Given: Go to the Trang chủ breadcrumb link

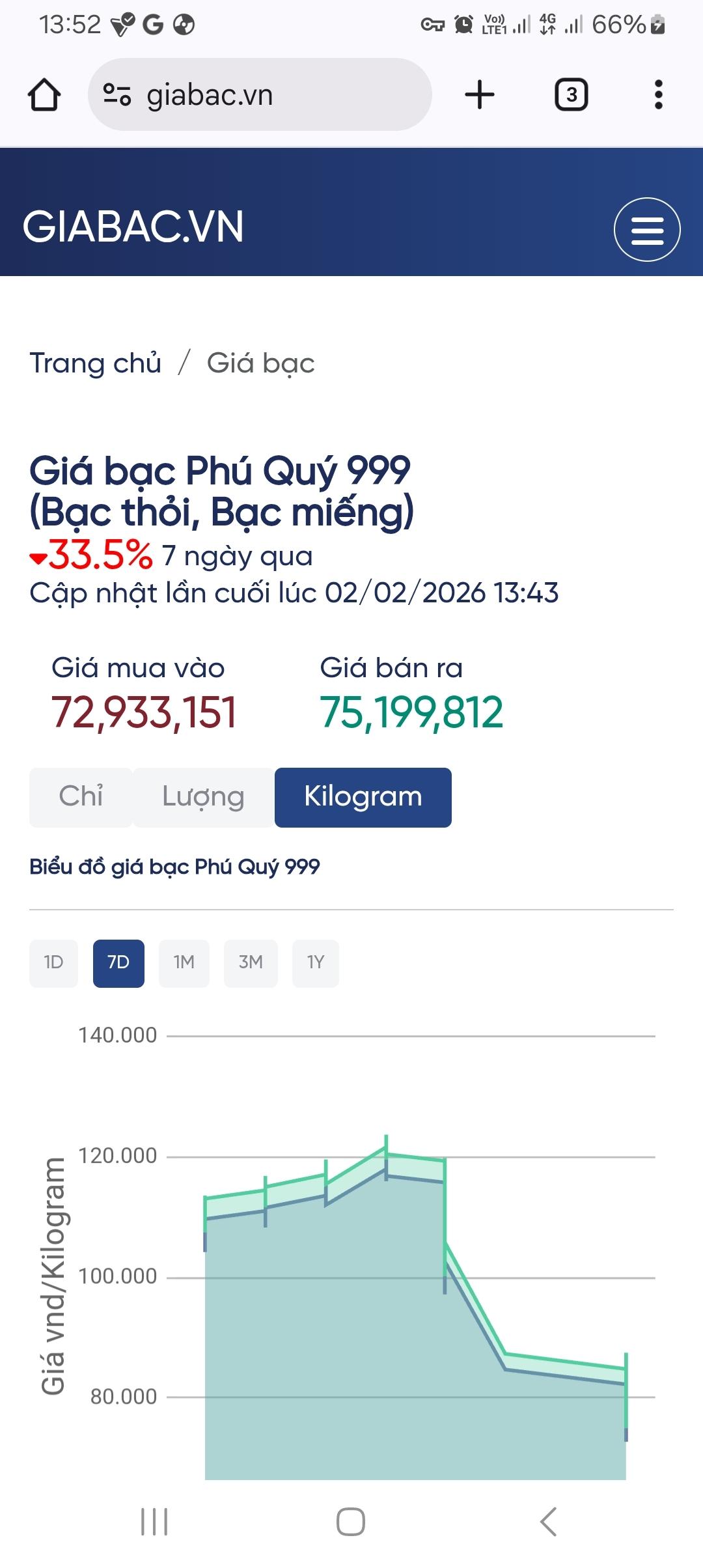Looking at the screenshot, I should pyautogui.click(x=96, y=363).
